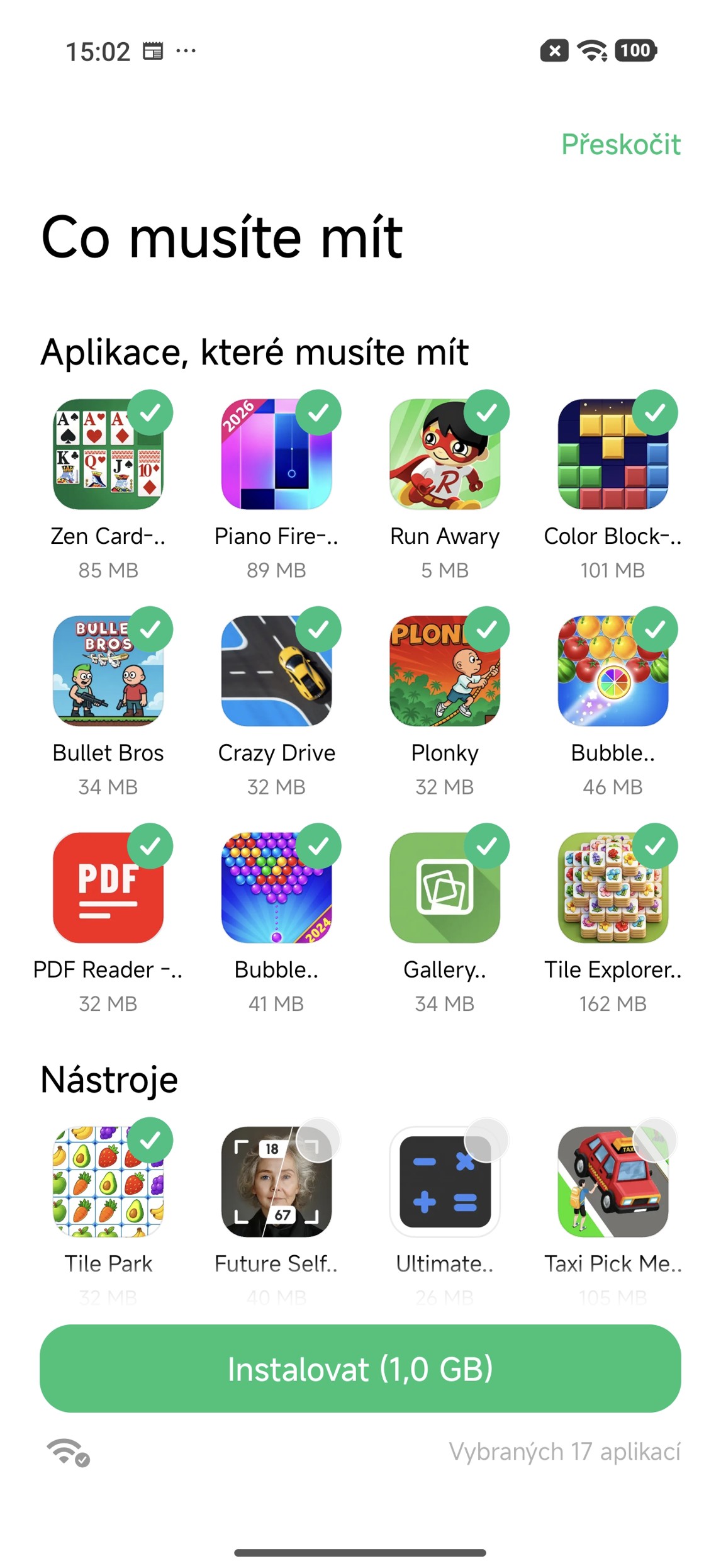Deselect the Gallery app

[486, 846]
